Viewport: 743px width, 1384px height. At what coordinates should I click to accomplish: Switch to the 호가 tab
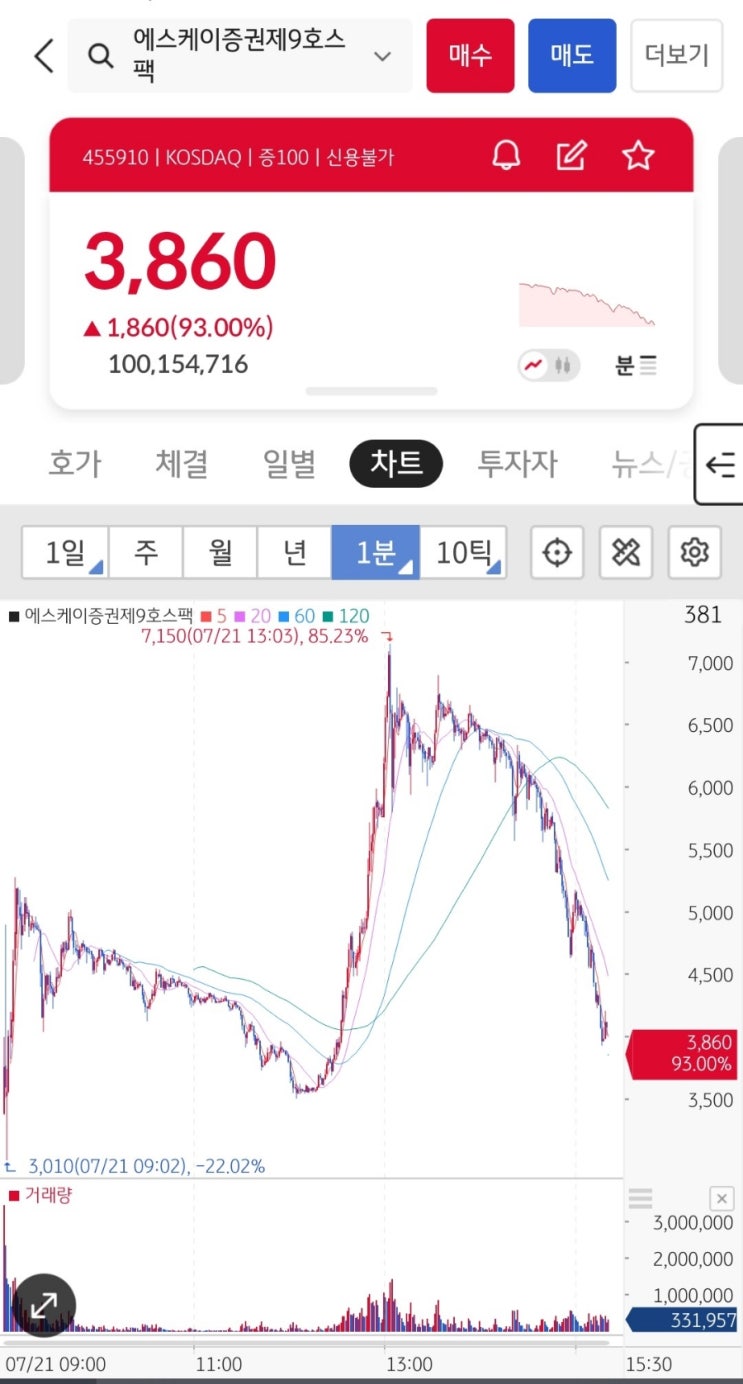pyautogui.click(x=75, y=464)
